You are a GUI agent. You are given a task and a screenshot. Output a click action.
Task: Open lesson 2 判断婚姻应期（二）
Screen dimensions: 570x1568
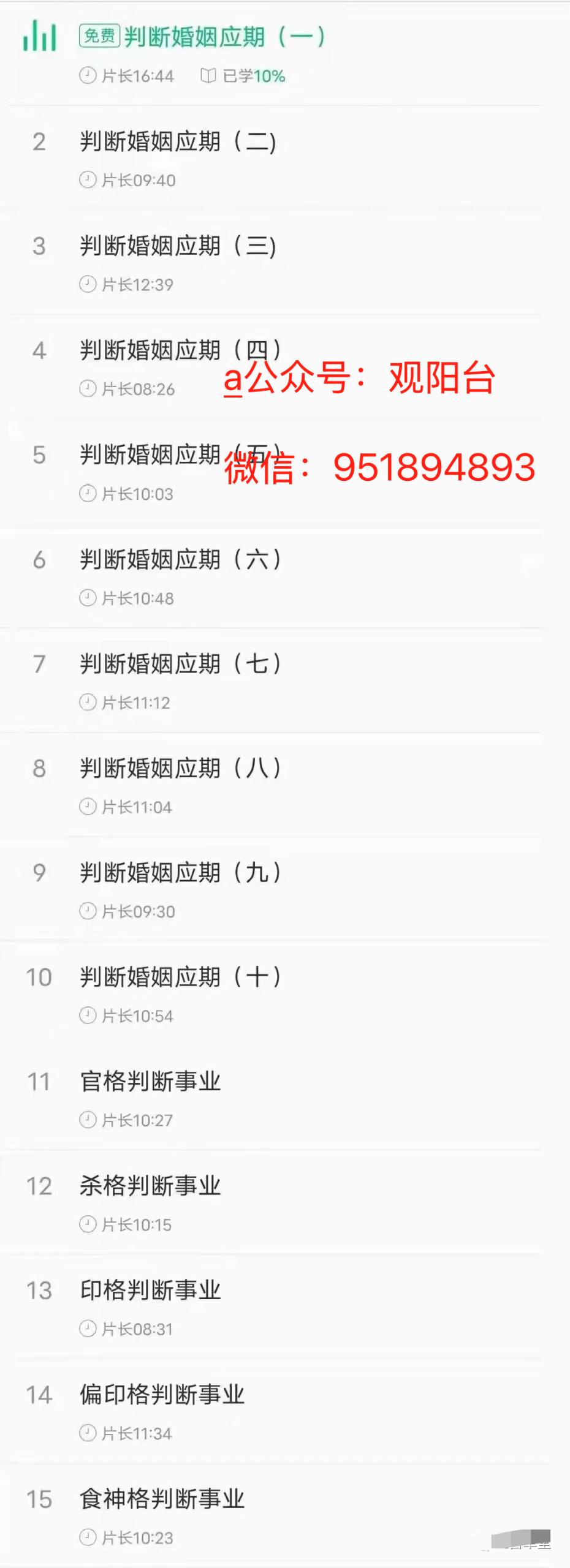tap(178, 142)
